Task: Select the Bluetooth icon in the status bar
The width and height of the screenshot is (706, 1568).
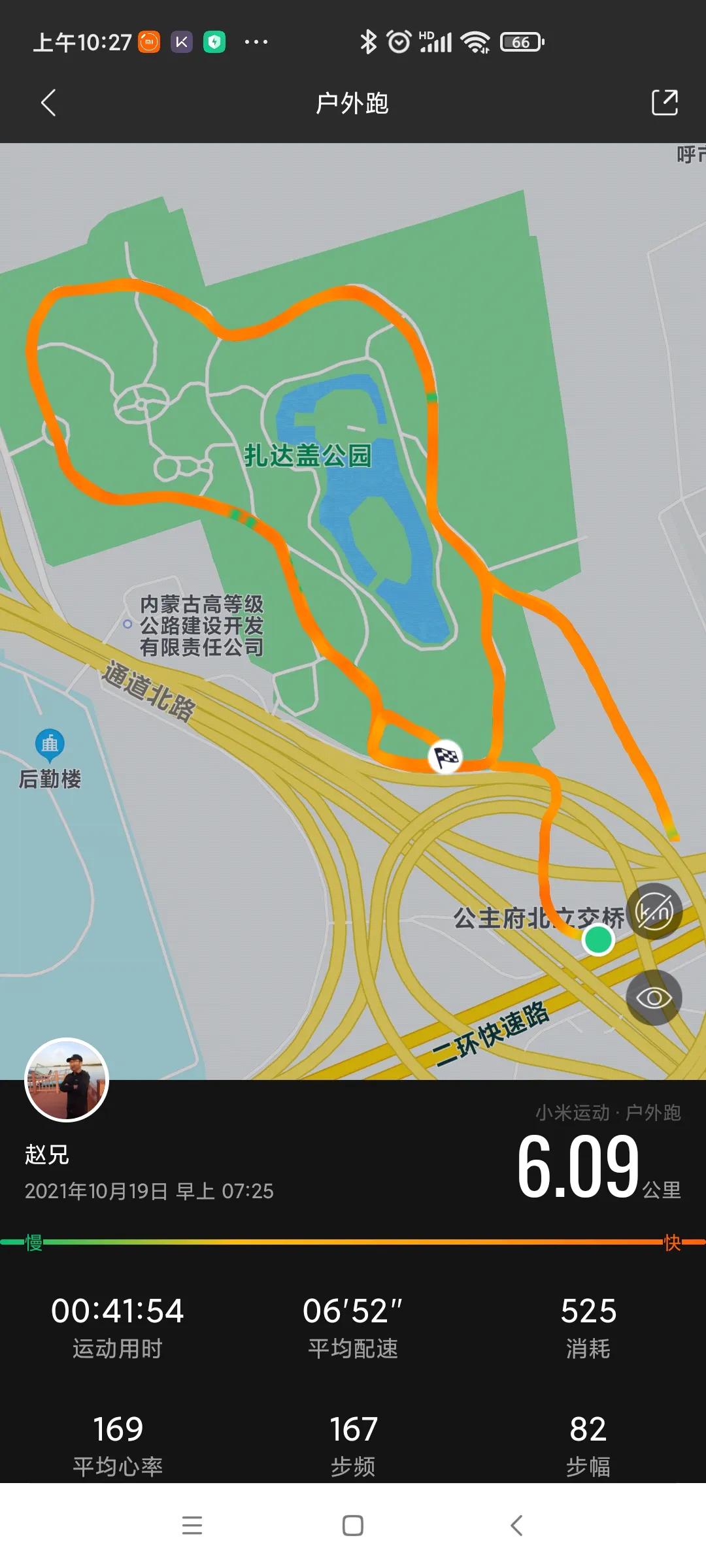Action: coord(368,41)
